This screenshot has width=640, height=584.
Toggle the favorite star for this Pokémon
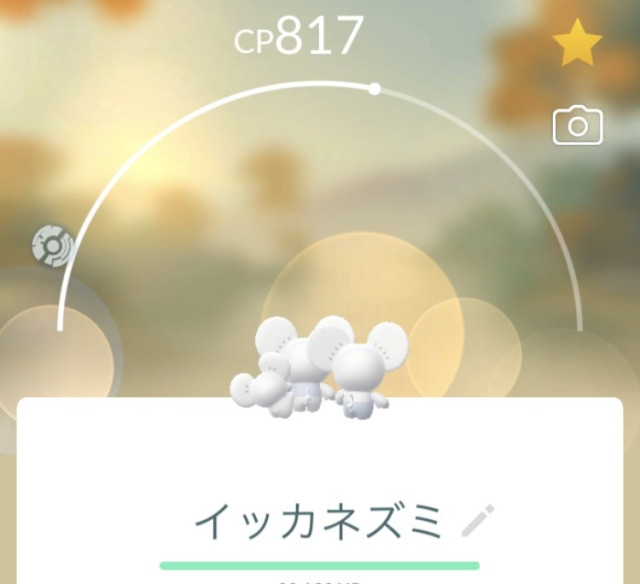point(577,42)
